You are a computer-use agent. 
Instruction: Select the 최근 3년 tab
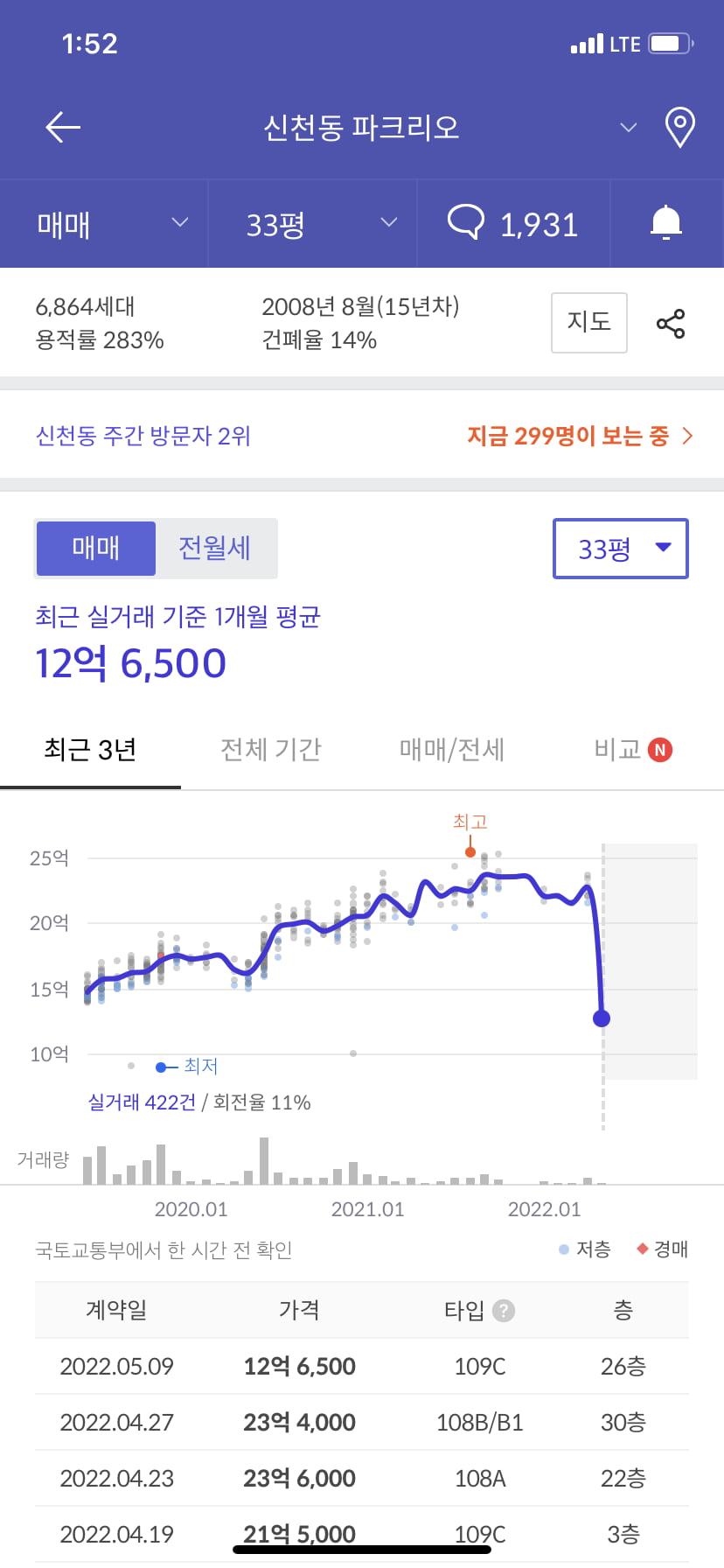(x=90, y=750)
